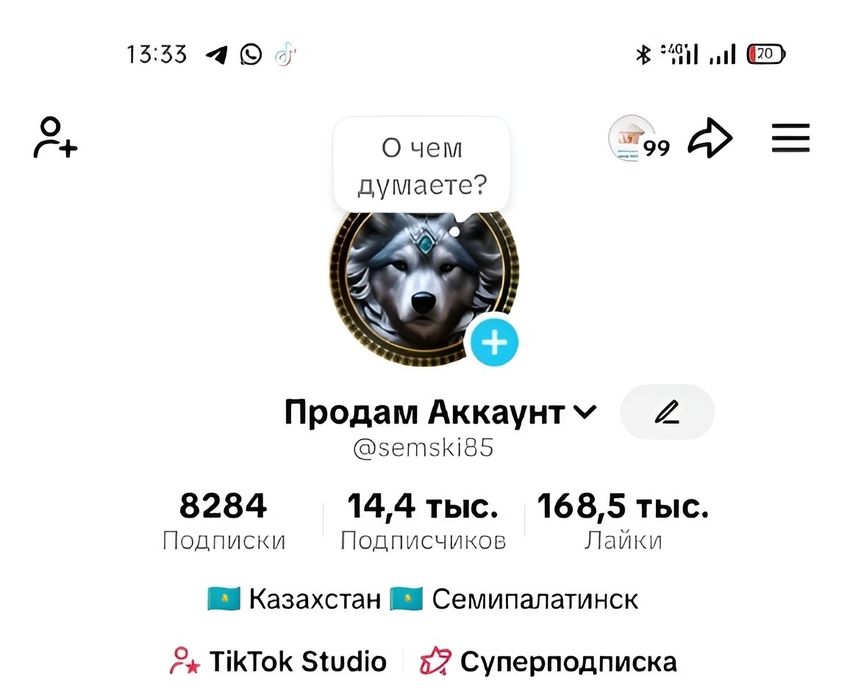Open the hamburger menu
The image size is (847, 700).
pyautogui.click(x=790, y=138)
